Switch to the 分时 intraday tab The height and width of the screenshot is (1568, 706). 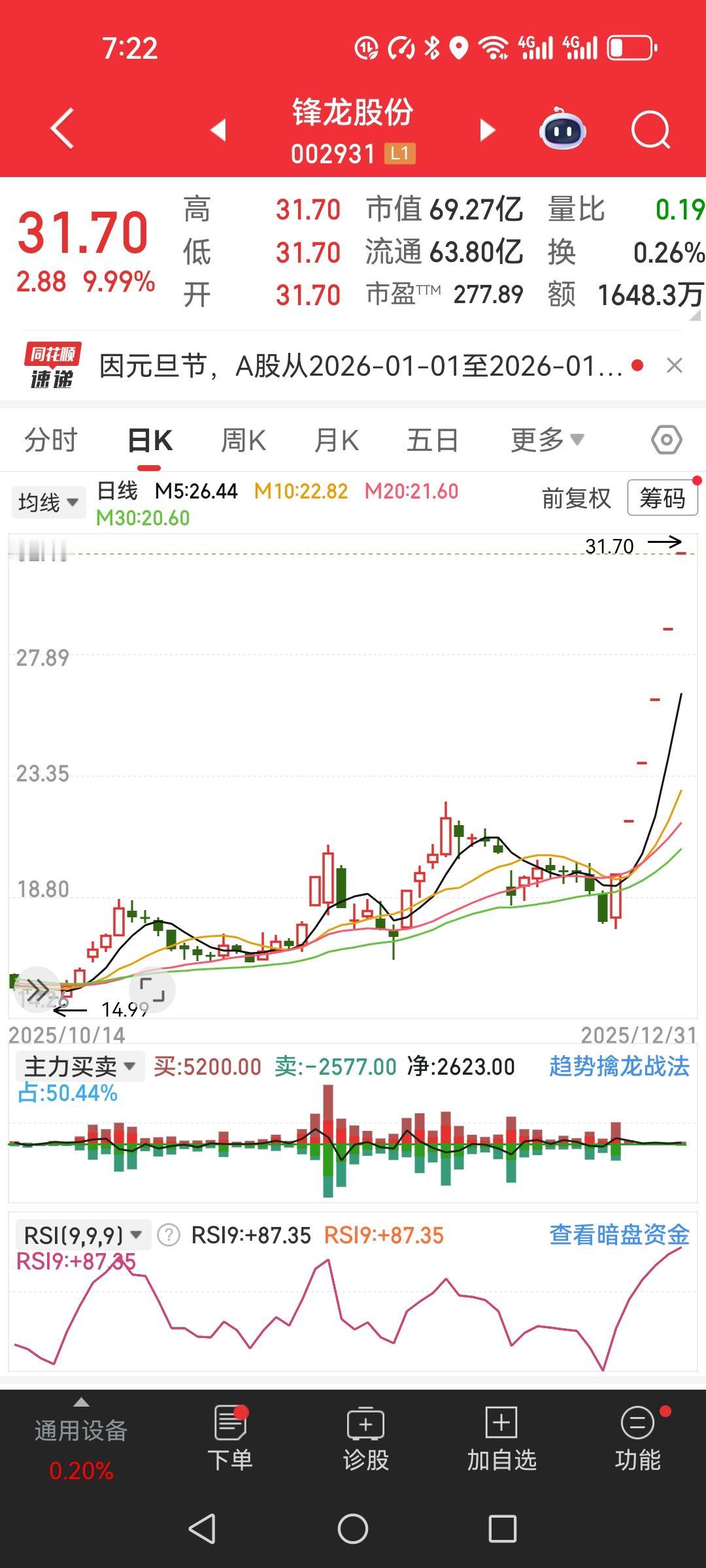52,439
